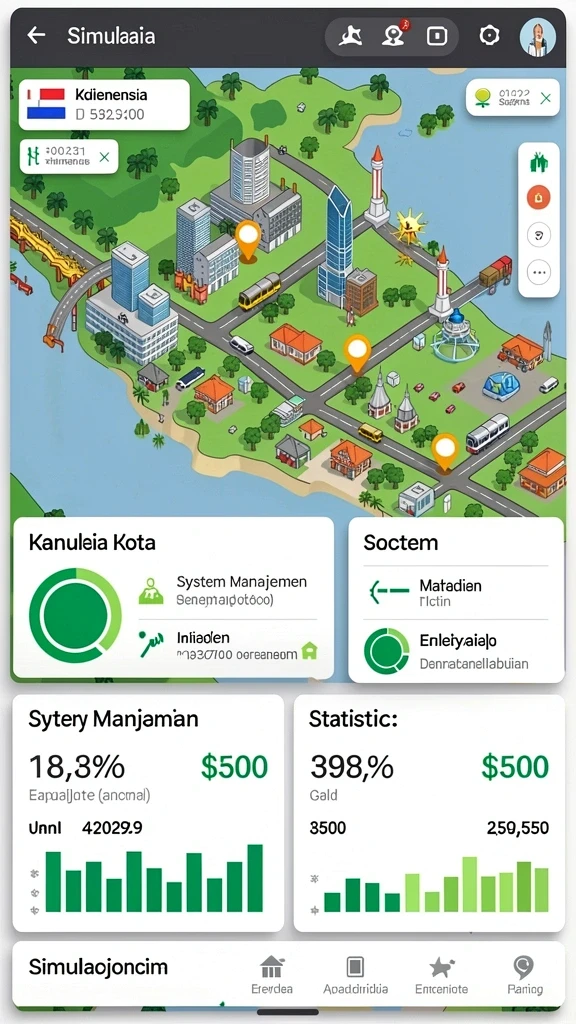Select the map pin near the grey towers
Image resolution: width=576 pixels, height=1024 pixels.
(248, 239)
